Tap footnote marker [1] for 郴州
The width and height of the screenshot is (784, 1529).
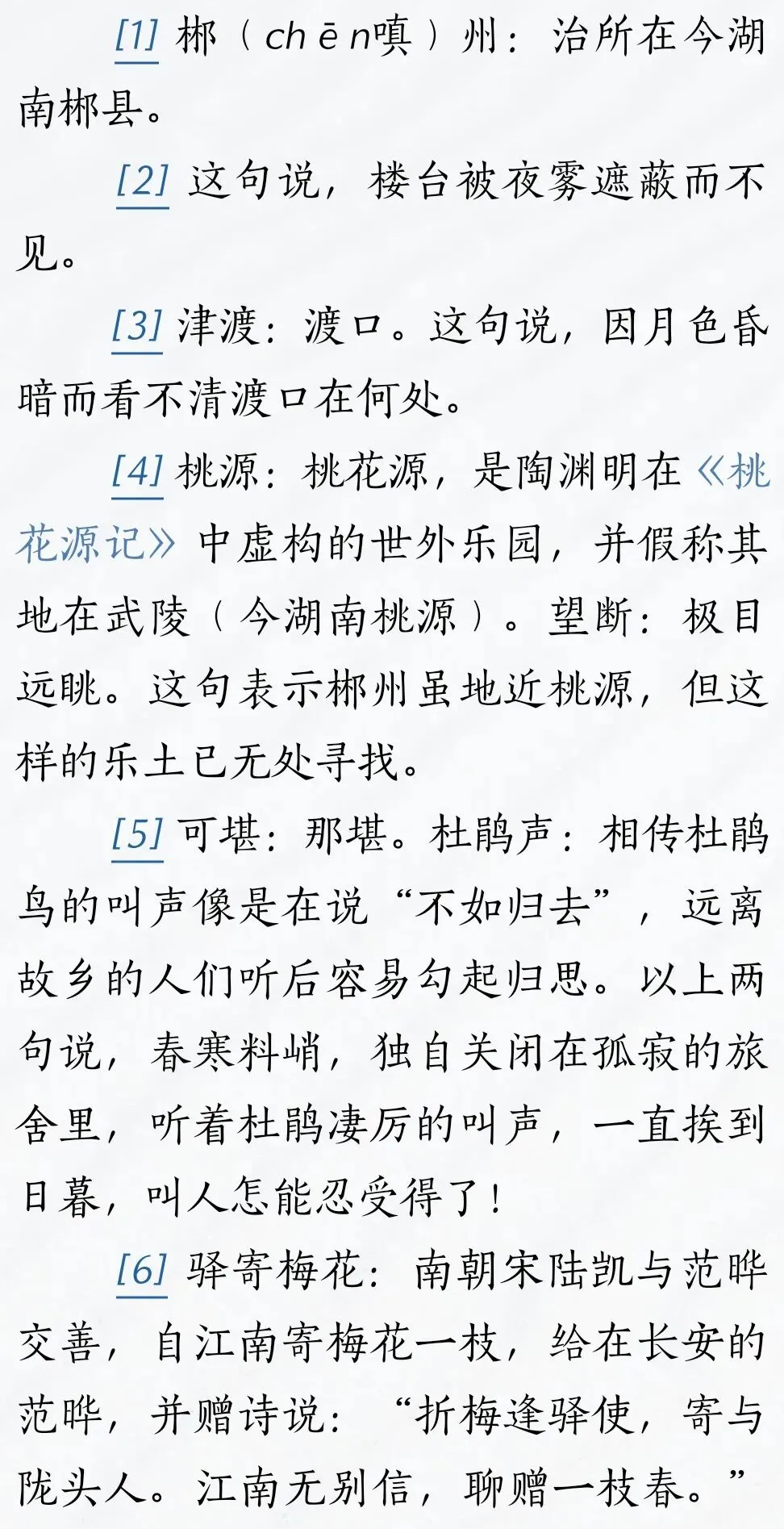tap(136, 36)
